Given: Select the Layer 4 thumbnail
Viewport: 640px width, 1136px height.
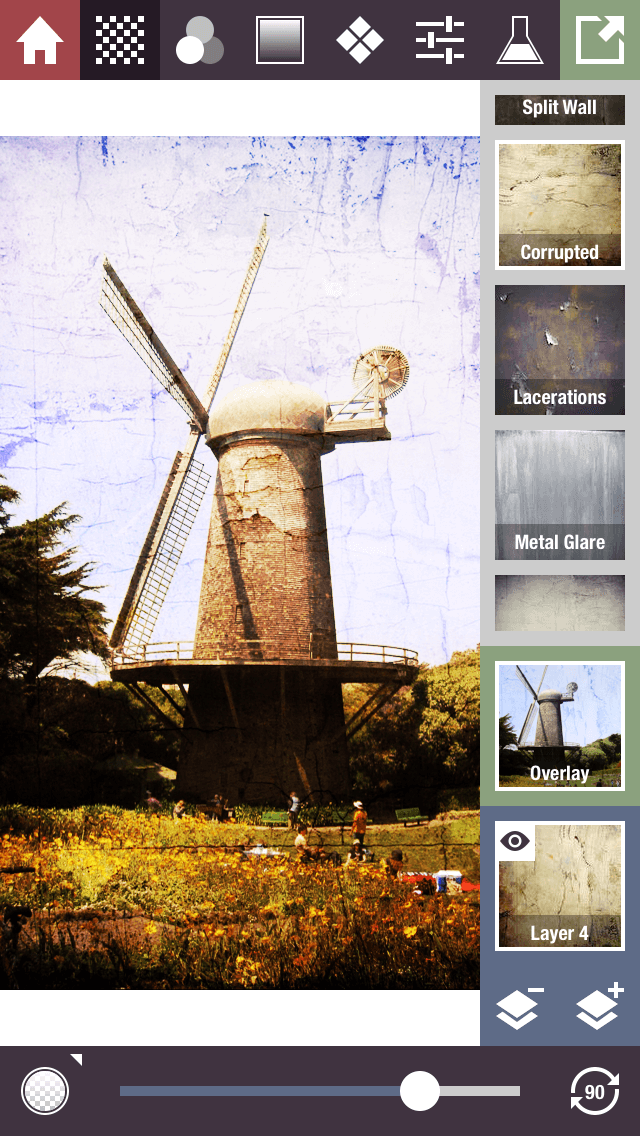Looking at the screenshot, I should point(560,885).
